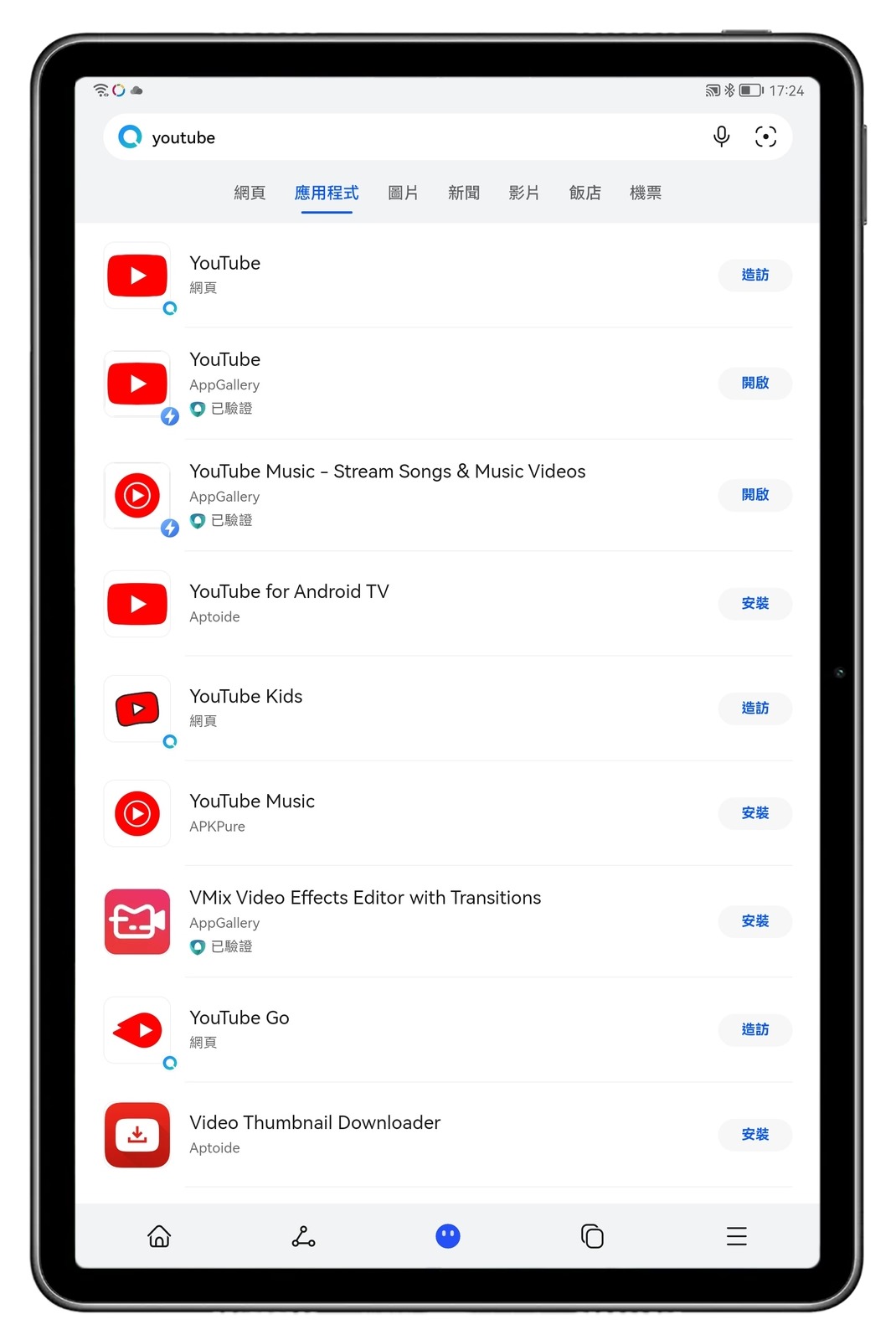
Task: Install Video Thumbnail Downloader
Action: coord(754,1134)
